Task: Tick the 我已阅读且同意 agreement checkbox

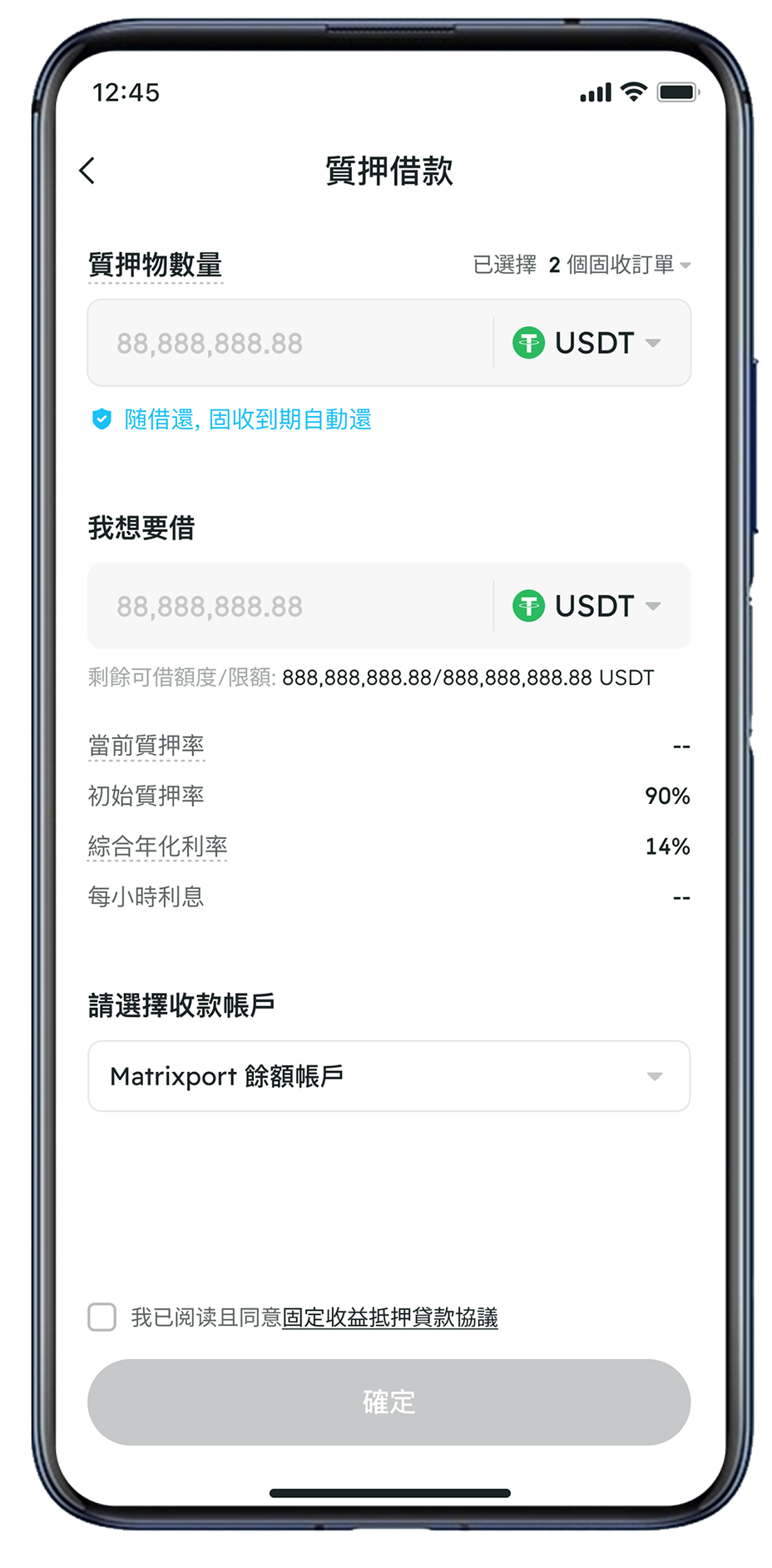Action: (102, 1317)
